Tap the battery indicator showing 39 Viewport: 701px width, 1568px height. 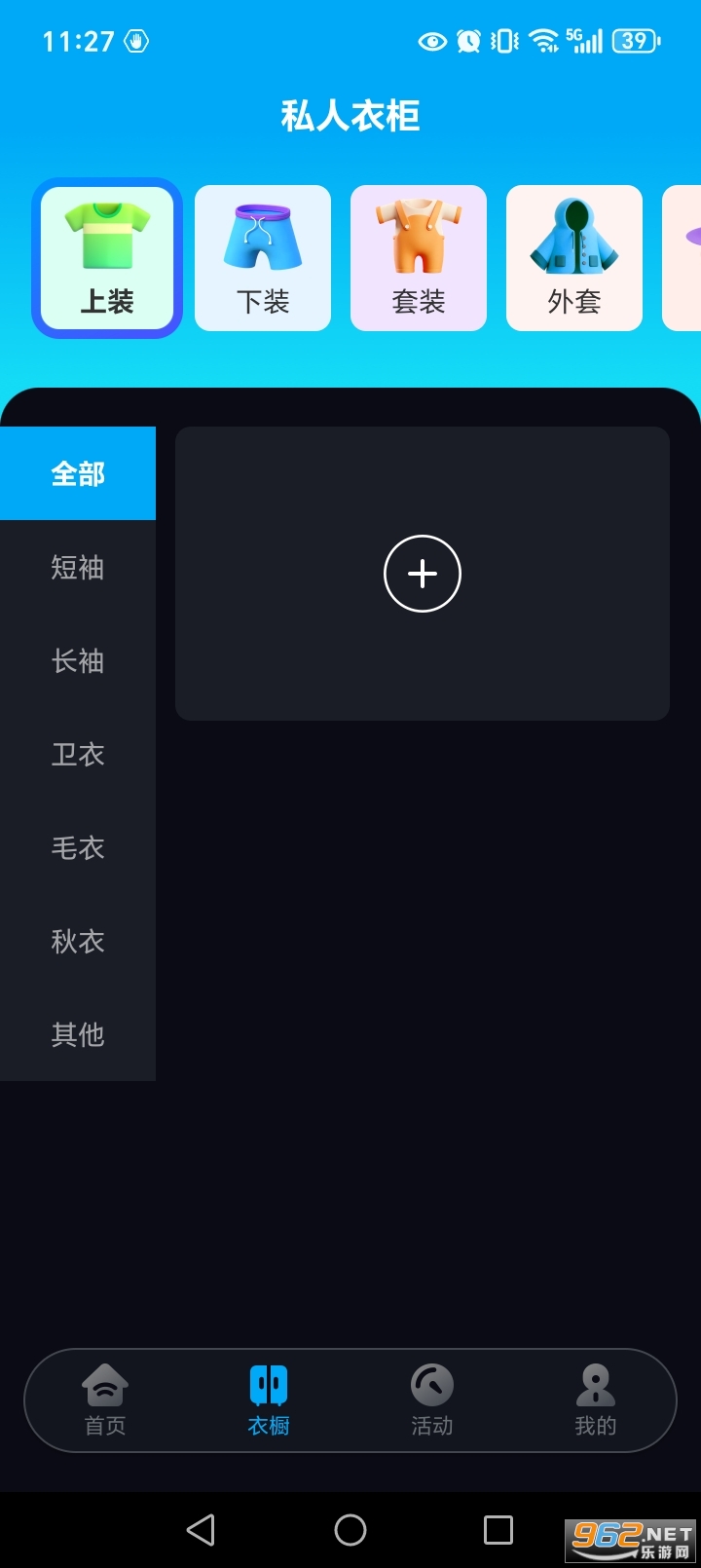coord(633,41)
